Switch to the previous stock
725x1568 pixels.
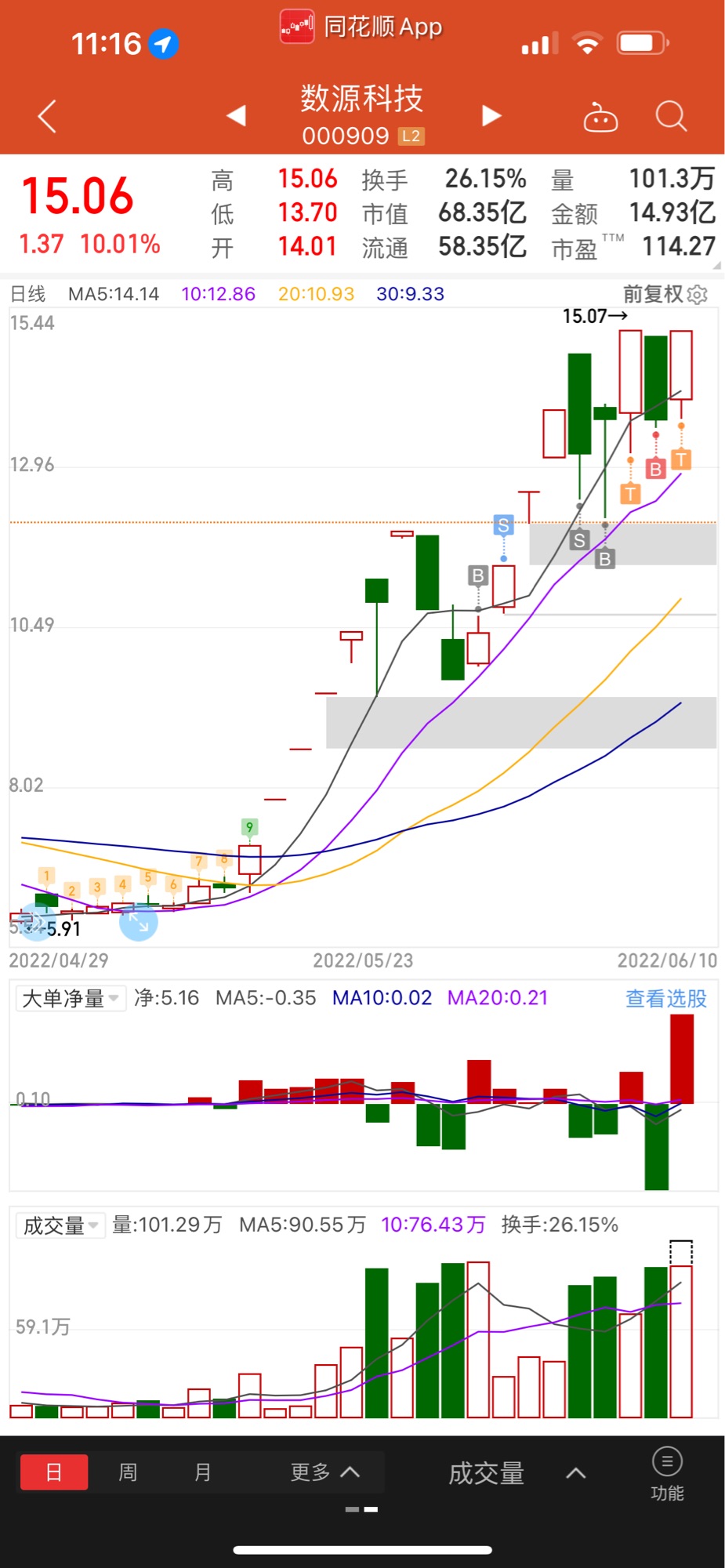tap(237, 116)
